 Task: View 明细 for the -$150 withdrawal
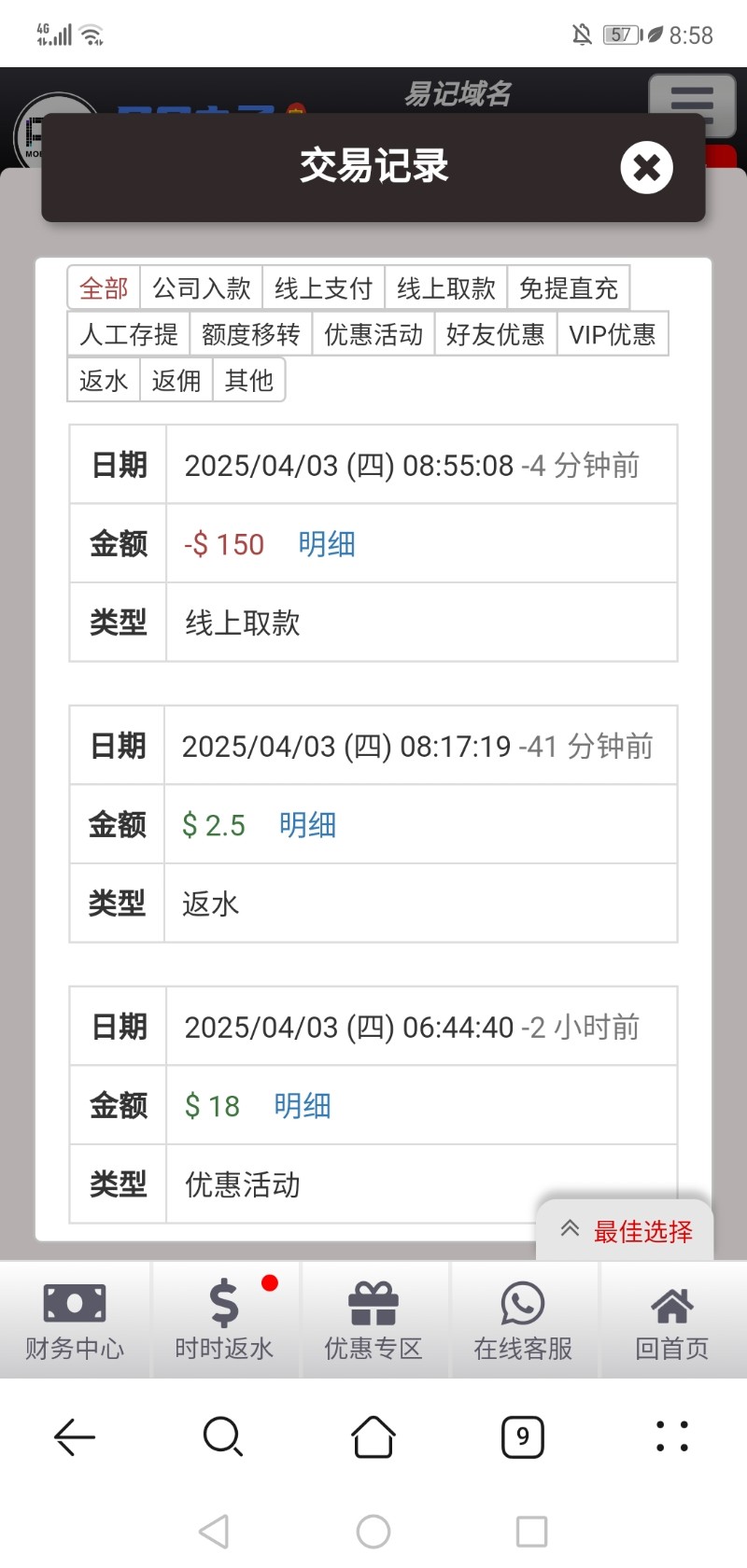[327, 544]
